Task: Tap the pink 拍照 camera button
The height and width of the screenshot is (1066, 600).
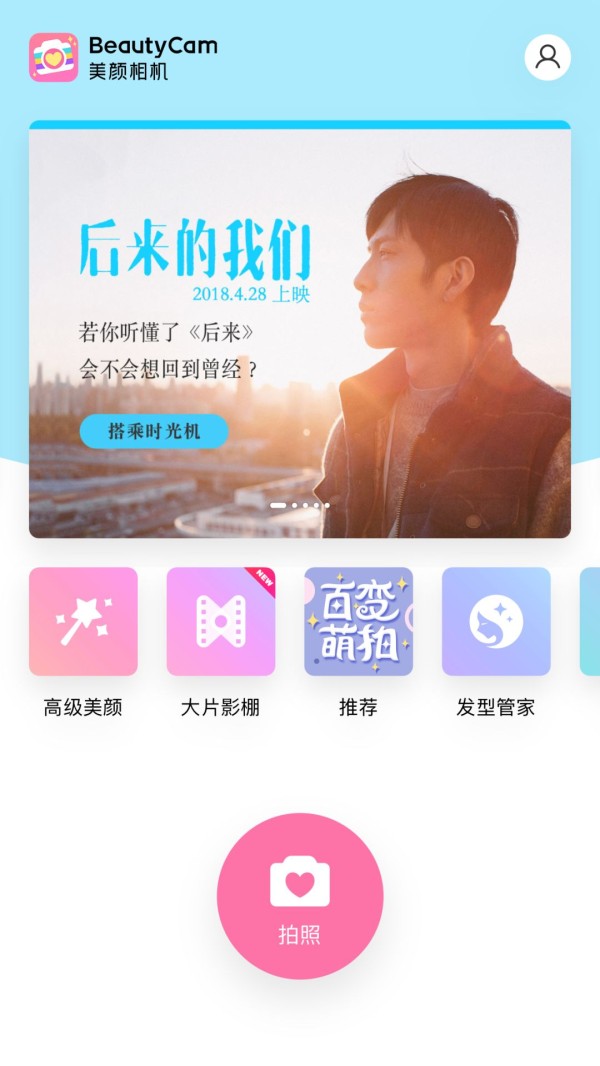Action: [x=300, y=896]
